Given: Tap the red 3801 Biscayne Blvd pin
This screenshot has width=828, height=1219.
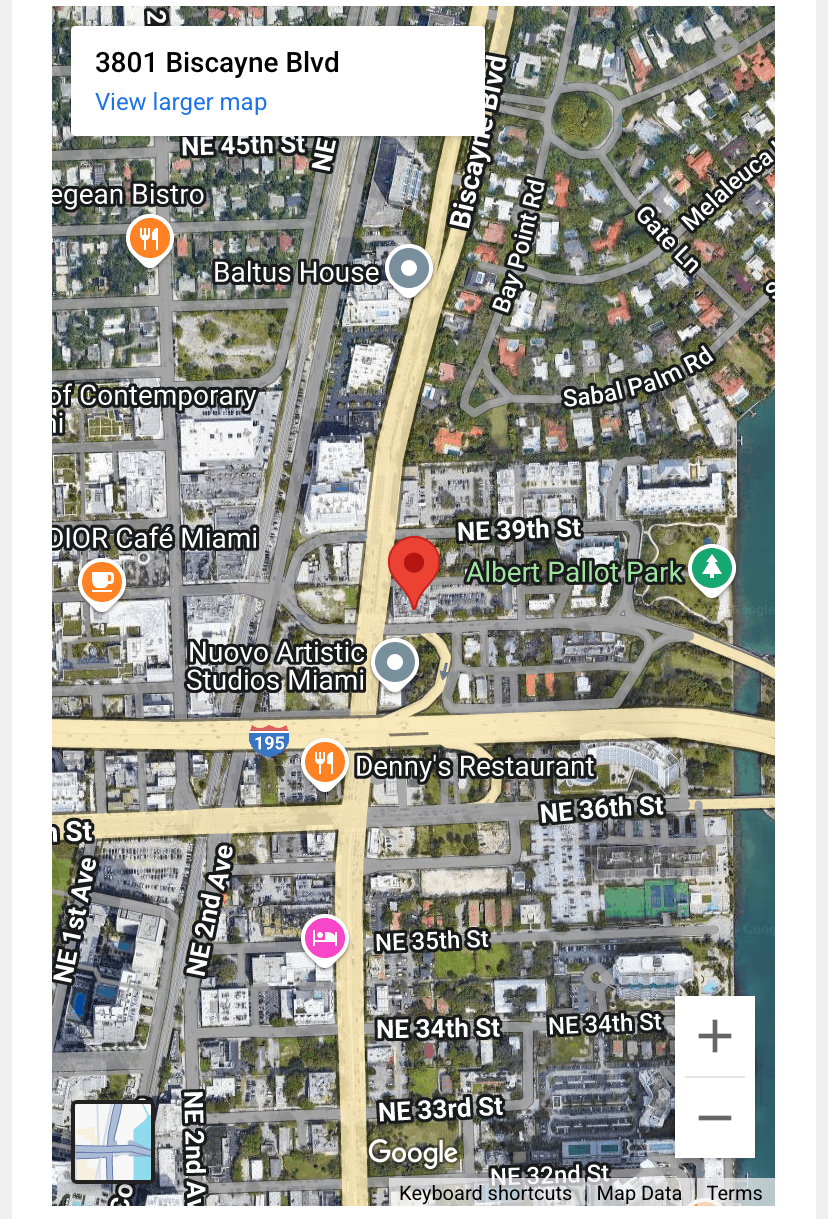Looking at the screenshot, I should [413, 567].
